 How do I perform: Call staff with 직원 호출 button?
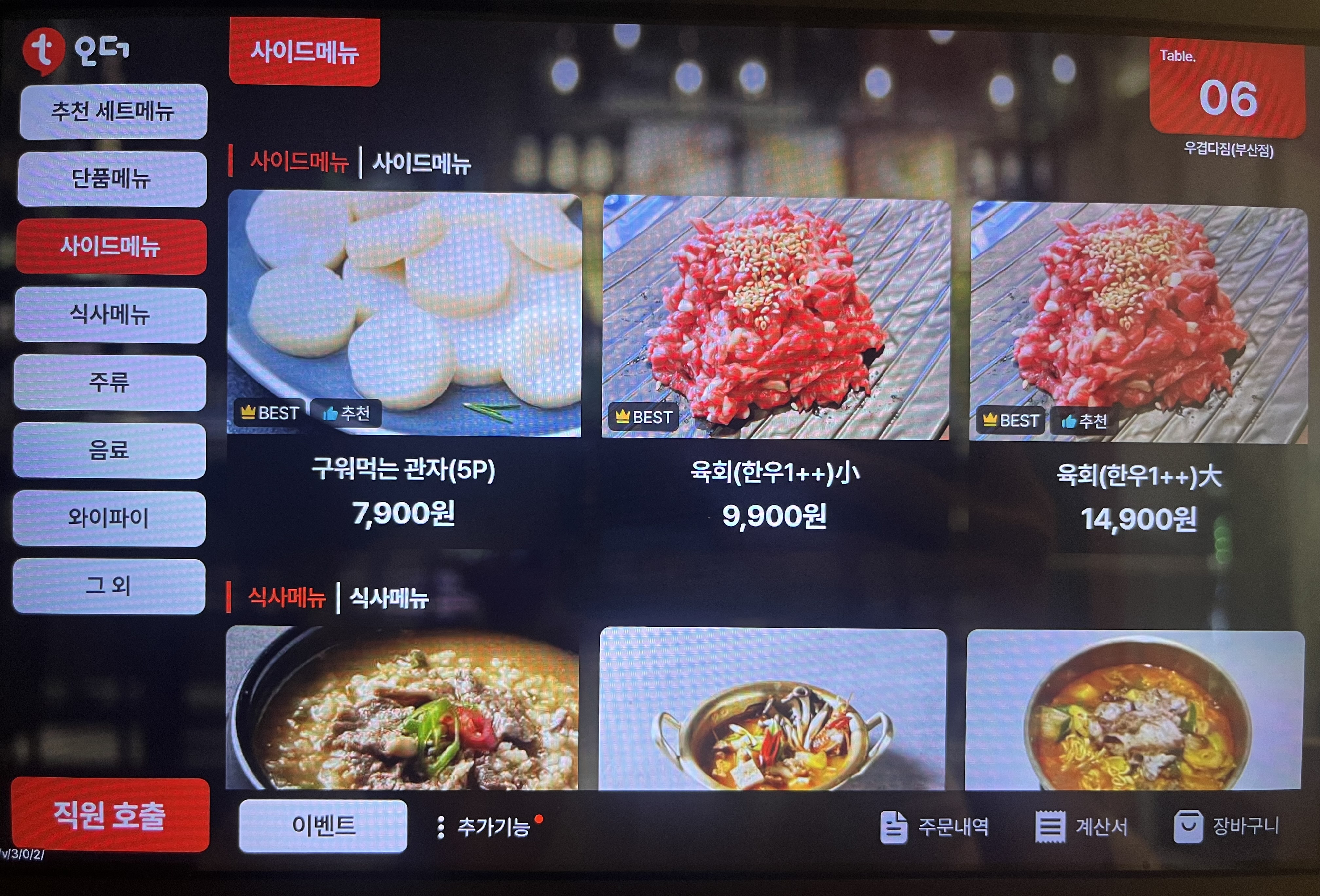110,815
